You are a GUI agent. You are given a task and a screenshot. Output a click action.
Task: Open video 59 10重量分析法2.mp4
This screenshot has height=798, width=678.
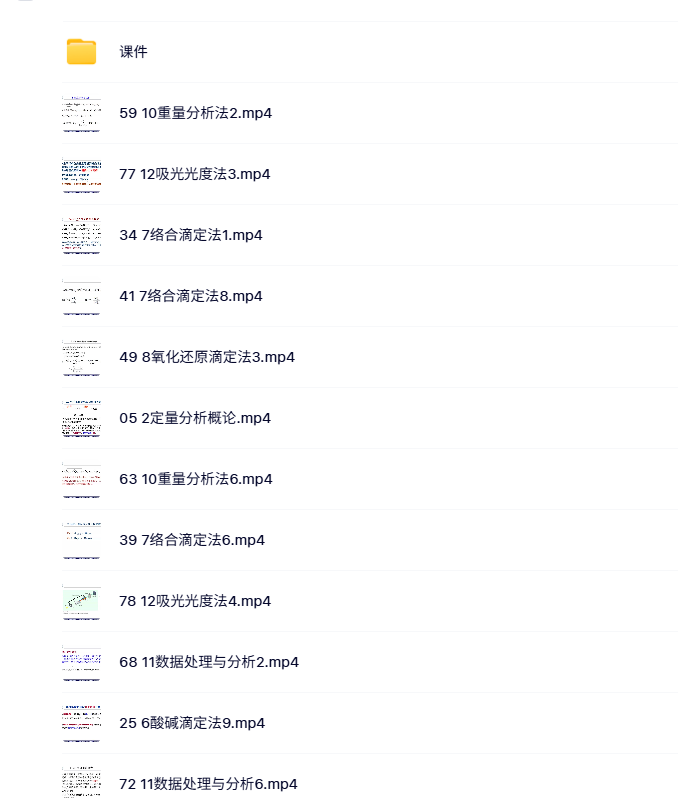pos(195,113)
